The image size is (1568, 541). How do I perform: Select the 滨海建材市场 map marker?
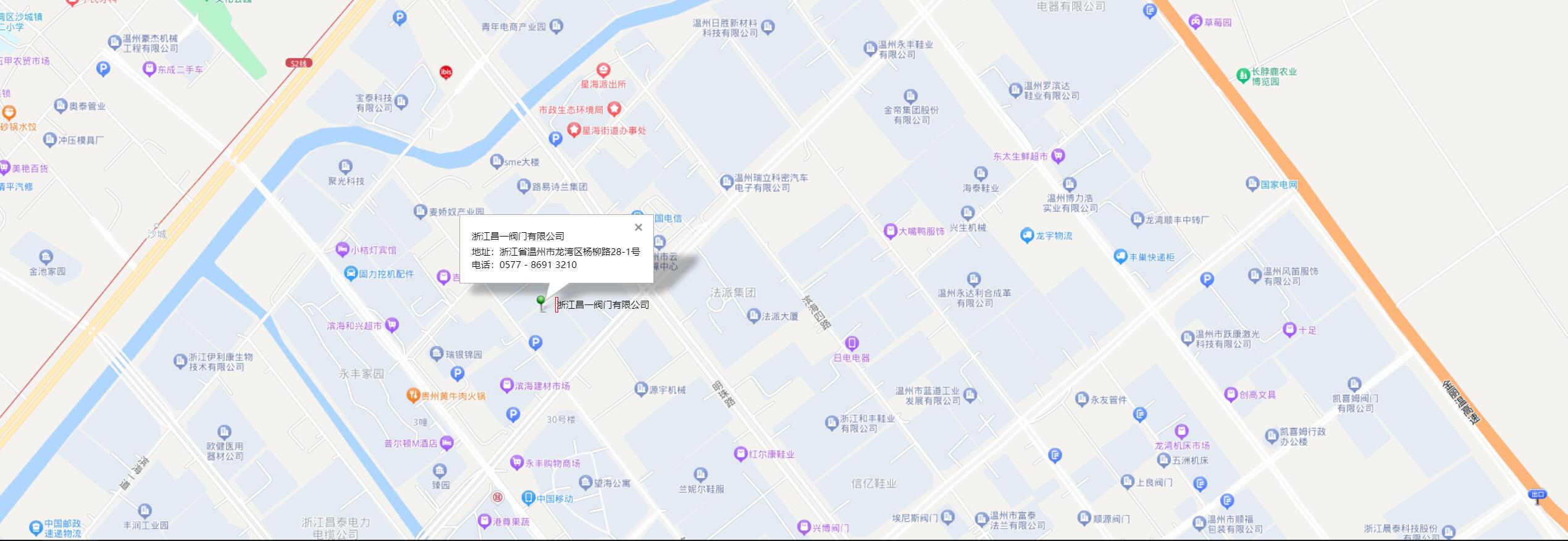[507, 386]
